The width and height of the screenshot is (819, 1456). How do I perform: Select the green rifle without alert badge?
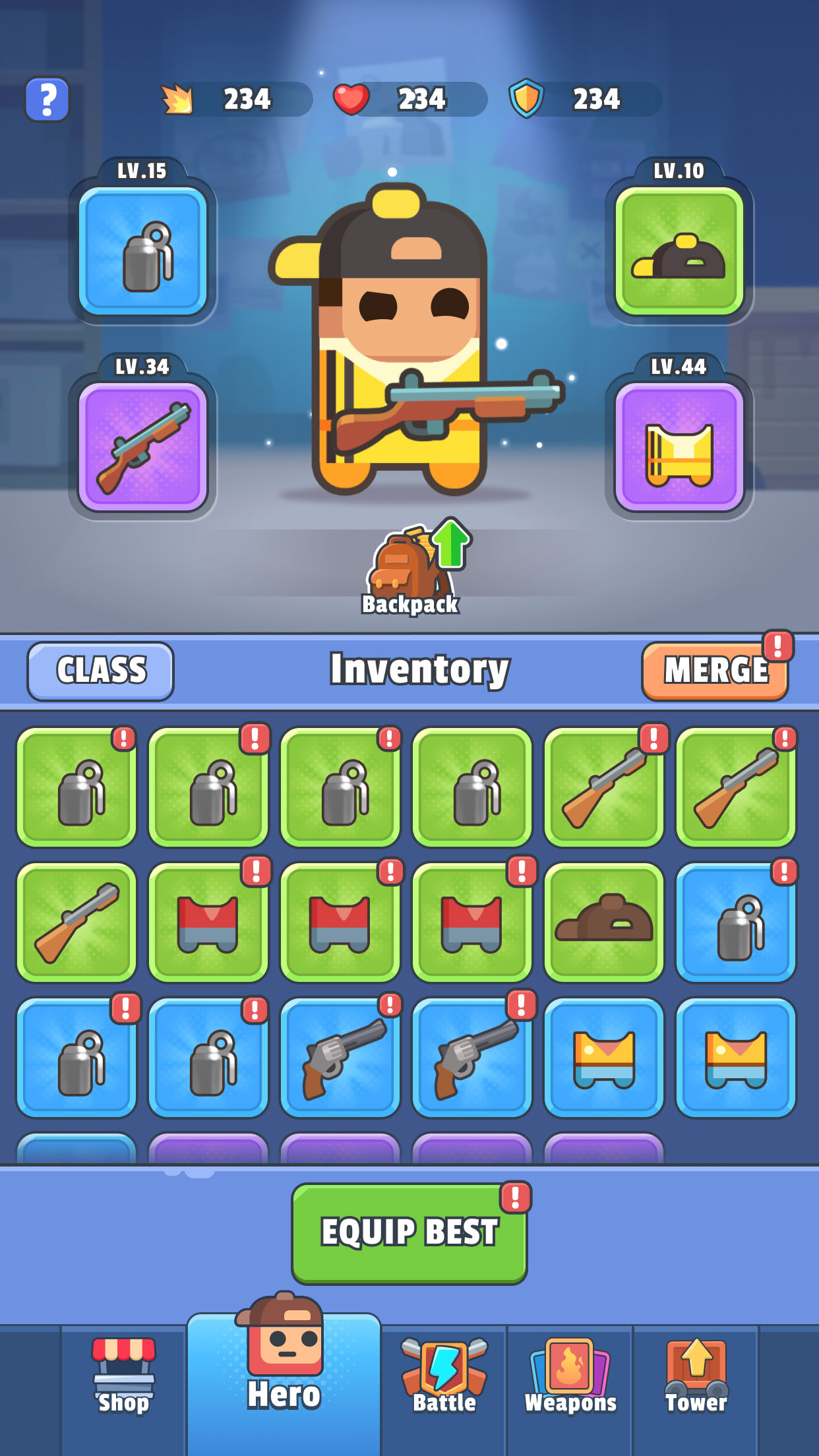point(76,922)
